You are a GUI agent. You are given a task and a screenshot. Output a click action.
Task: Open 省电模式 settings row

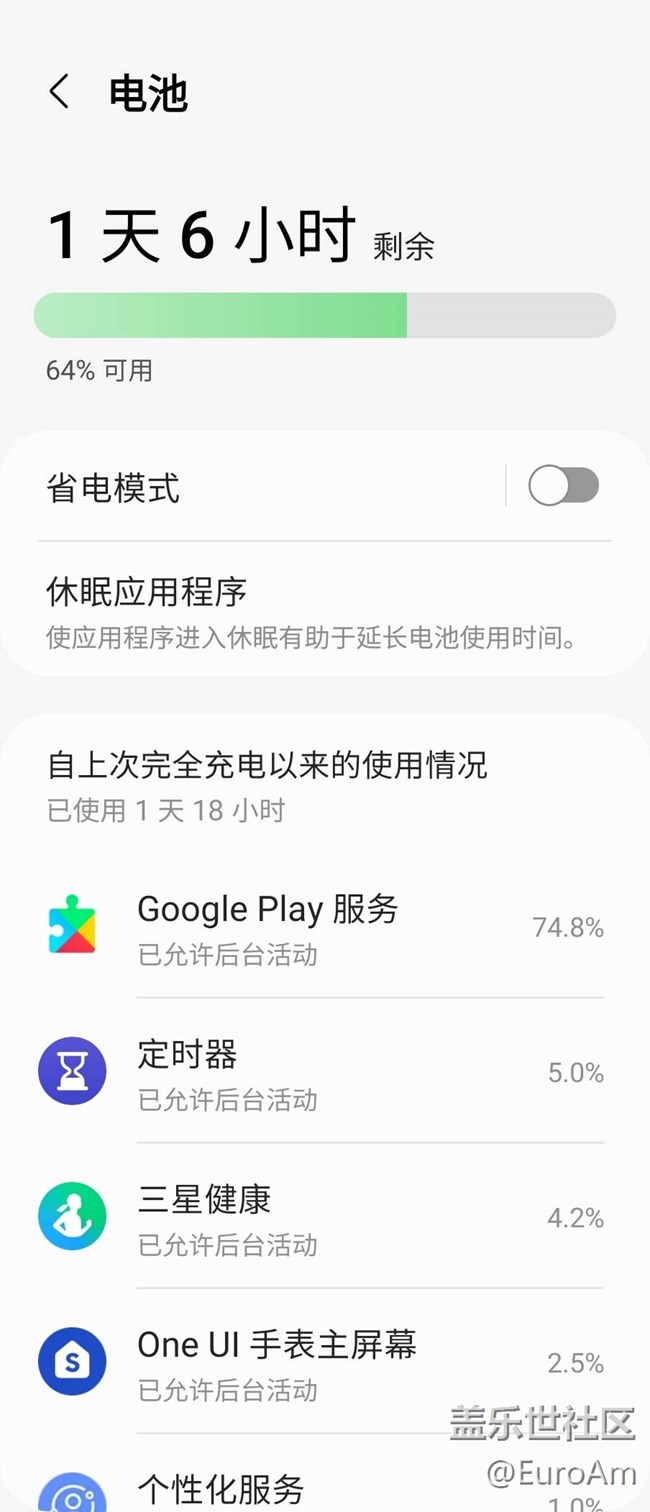(250, 488)
